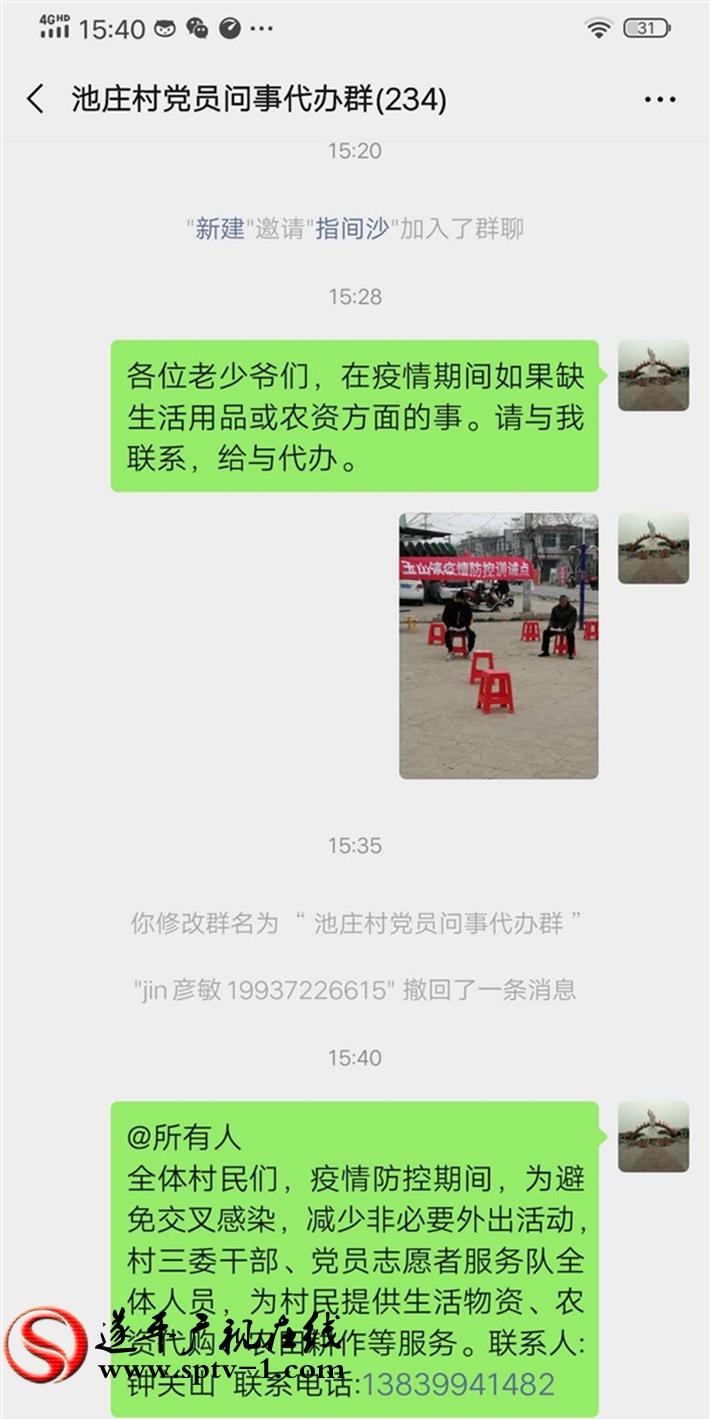The height and width of the screenshot is (1419, 710).
Task: Tap the sender avatar beside the shared photo
Action: (653, 548)
